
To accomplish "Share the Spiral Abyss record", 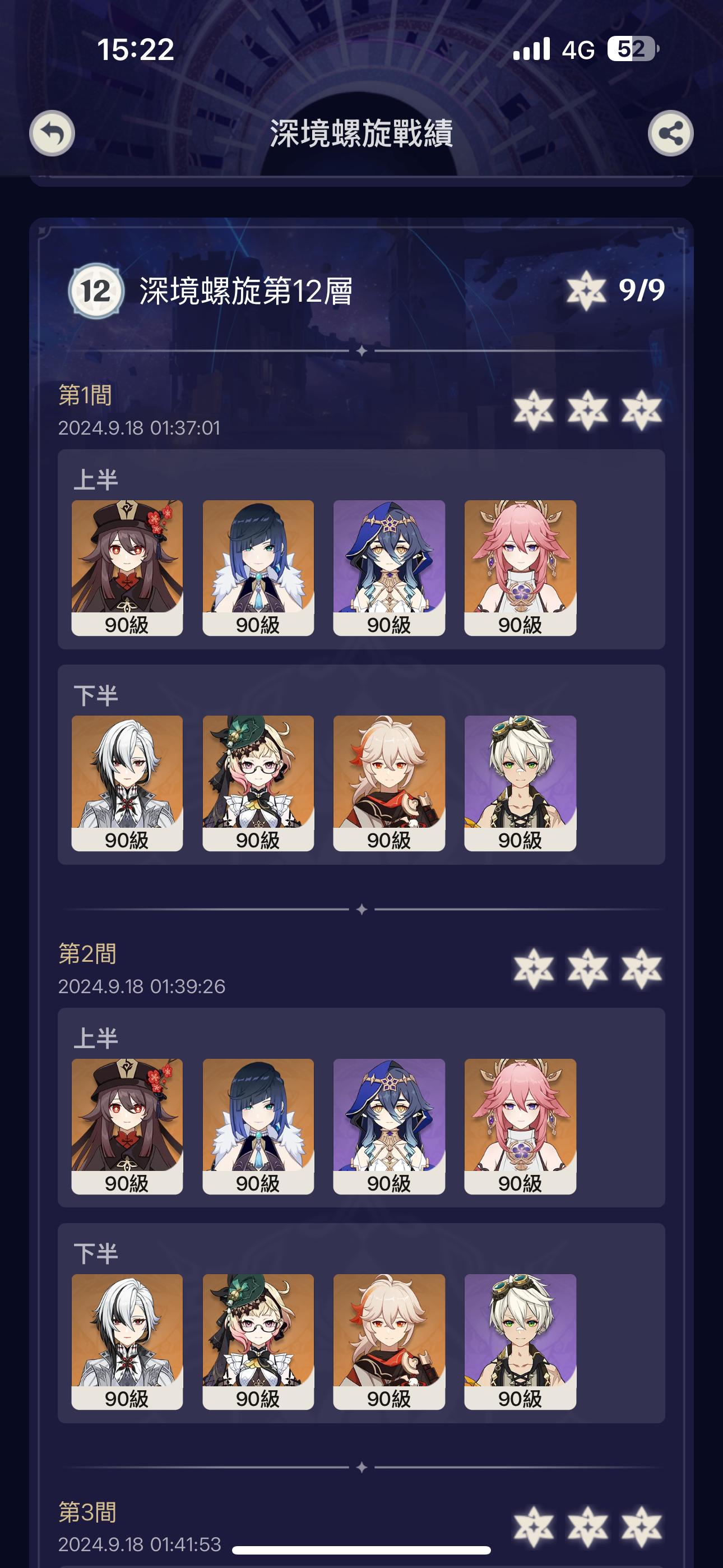I will [x=670, y=133].
